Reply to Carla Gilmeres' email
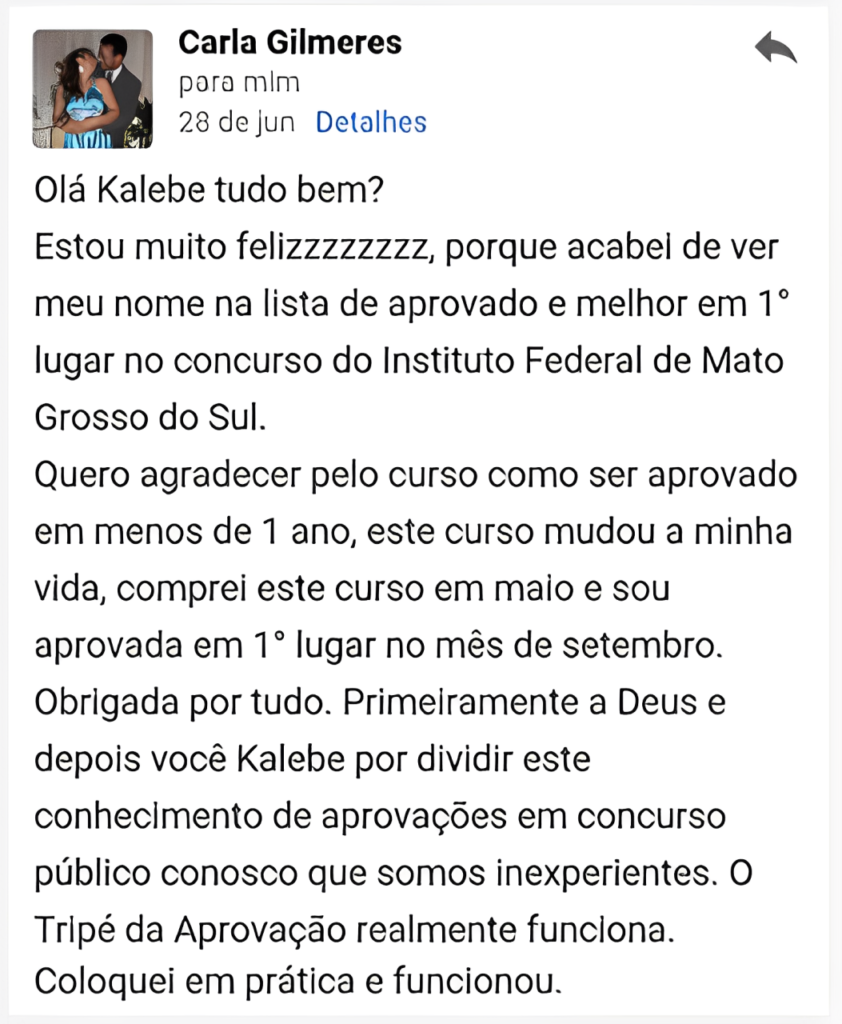This screenshot has height=1024, width=842. (775, 48)
